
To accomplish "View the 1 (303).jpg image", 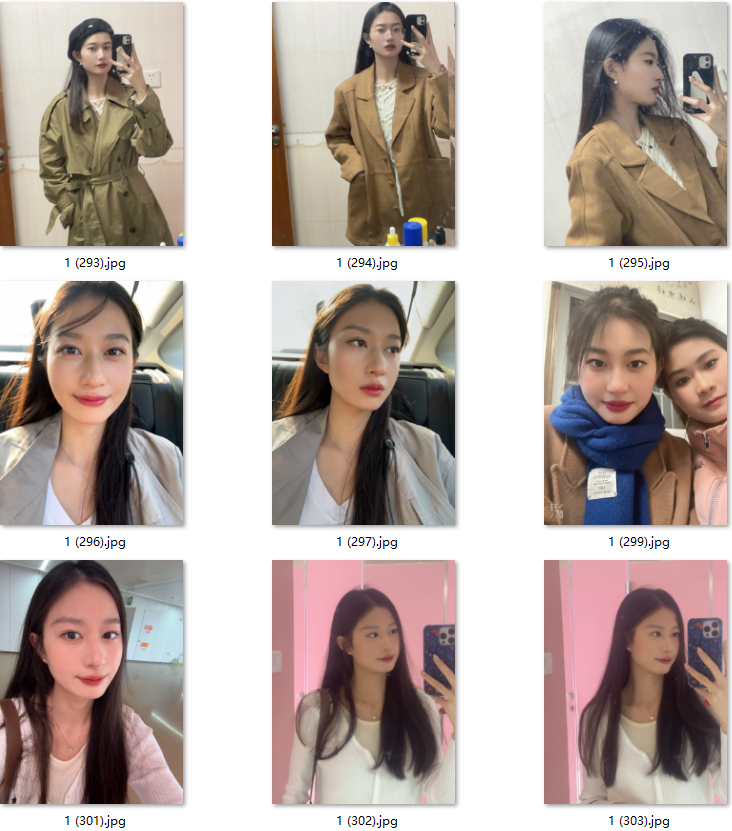I will [x=636, y=682].
